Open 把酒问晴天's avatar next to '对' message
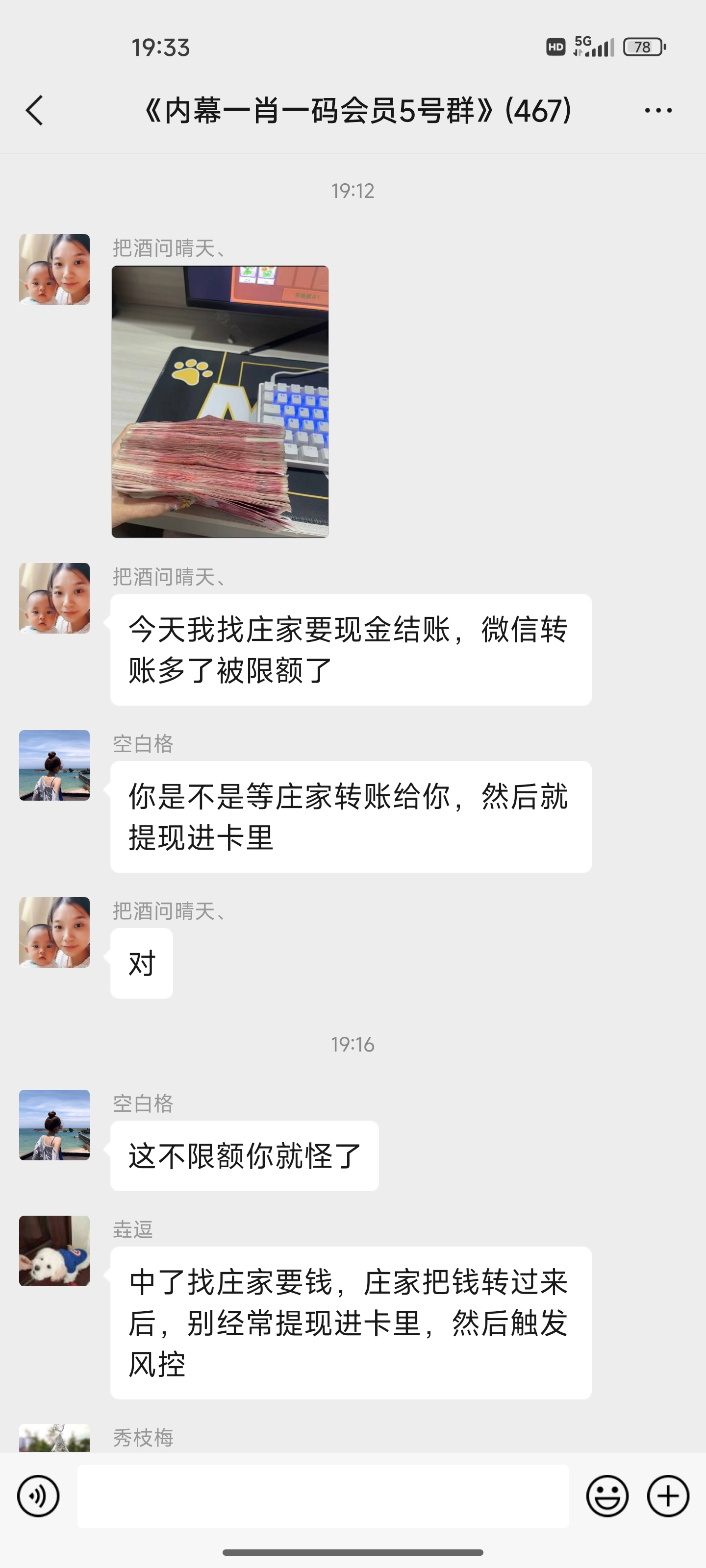The height and width of the screenshot is (1568, 706). pyautogui.click(x=54, y=932)
